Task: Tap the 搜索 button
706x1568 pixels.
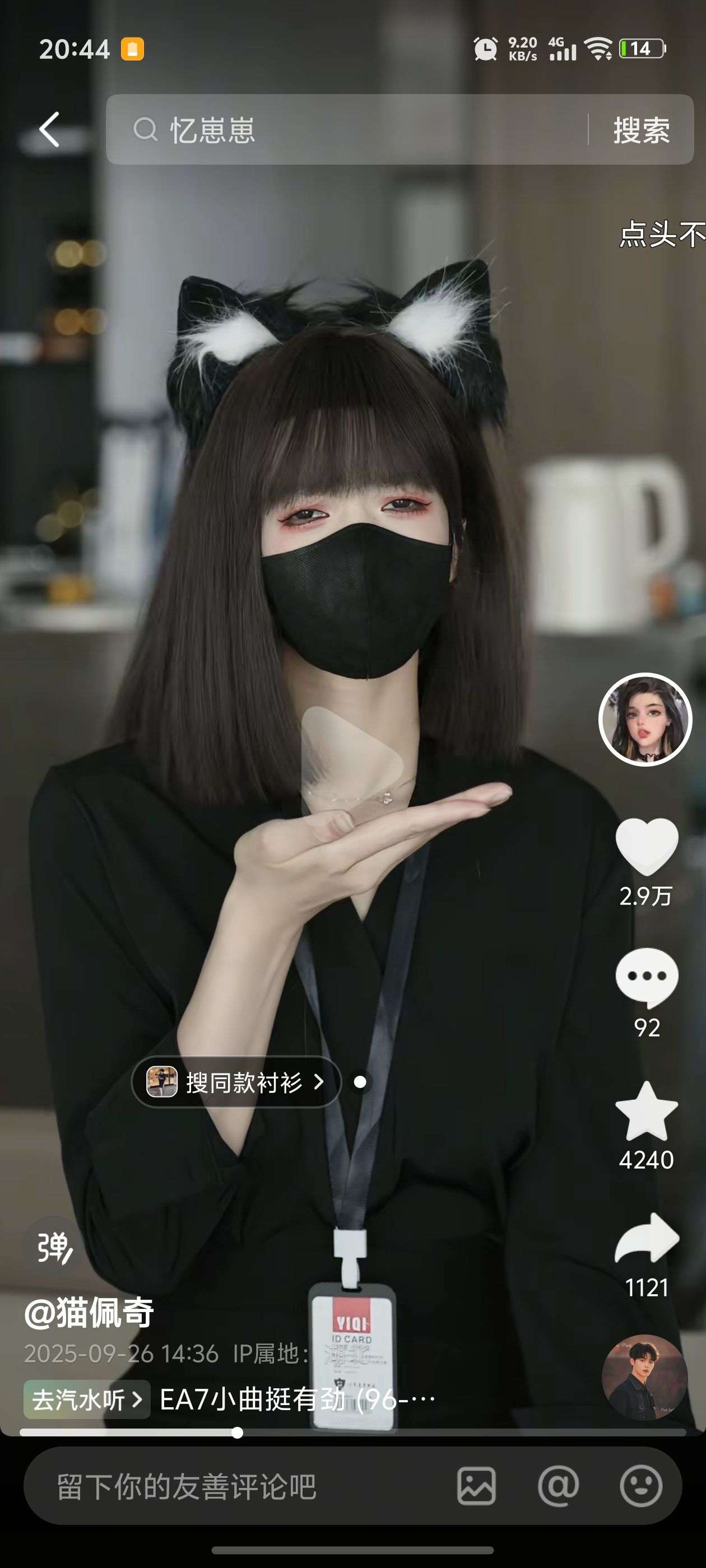Action: pos(641,130)
